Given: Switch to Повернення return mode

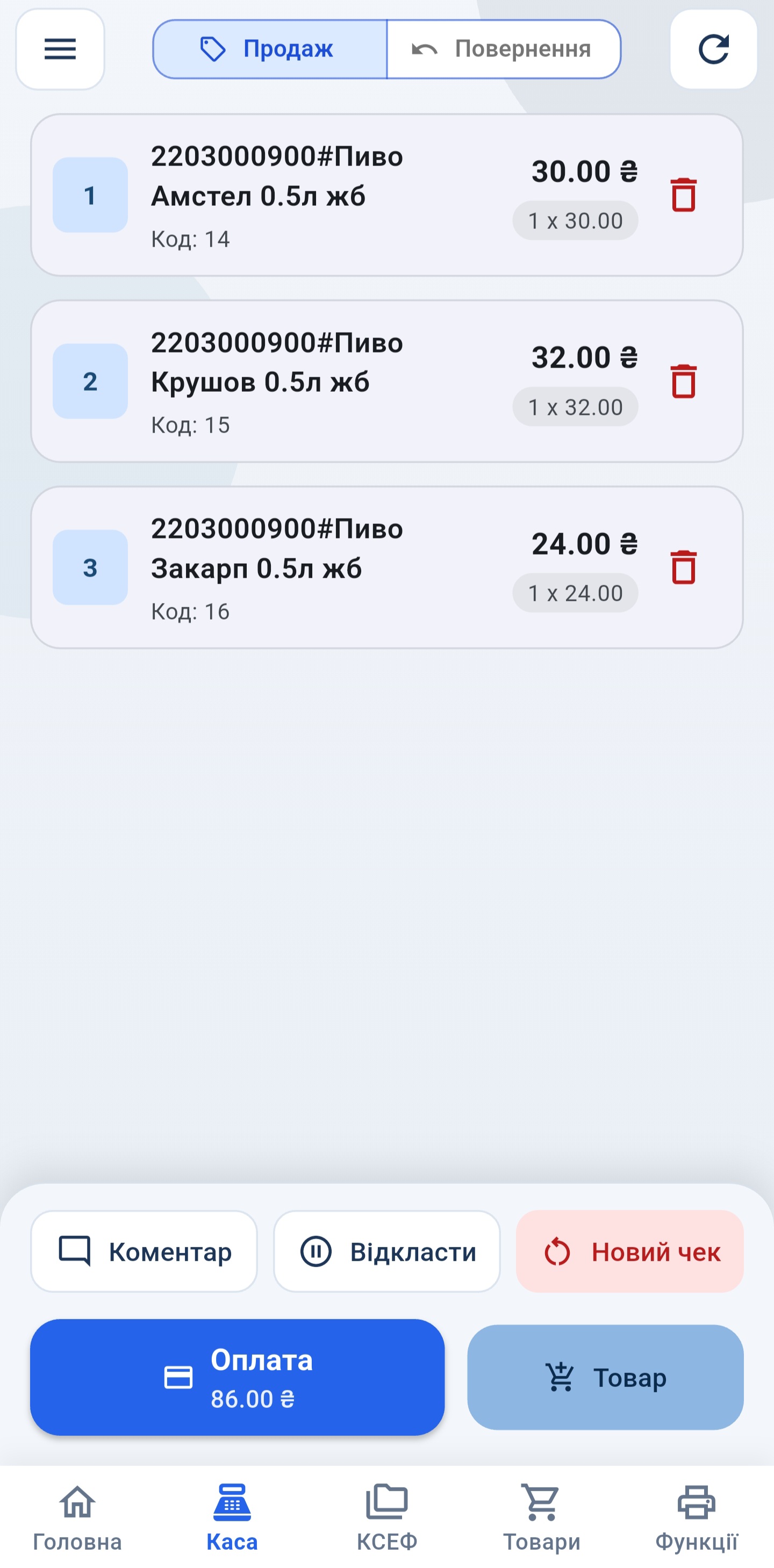Looking at the screenshot, I should 503,49.
